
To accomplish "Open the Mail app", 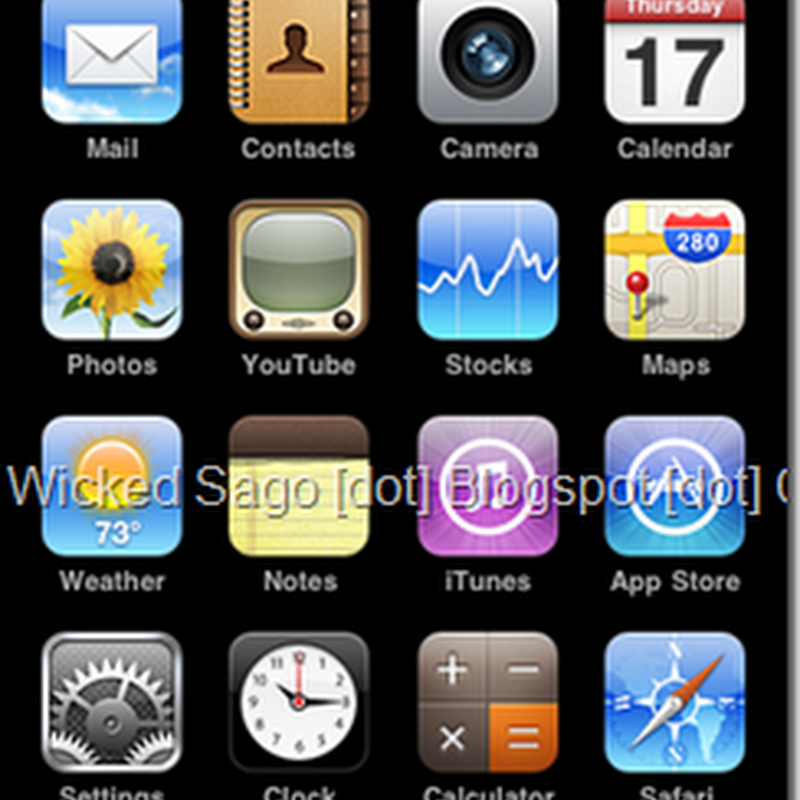I will click(x=112, y=62).
